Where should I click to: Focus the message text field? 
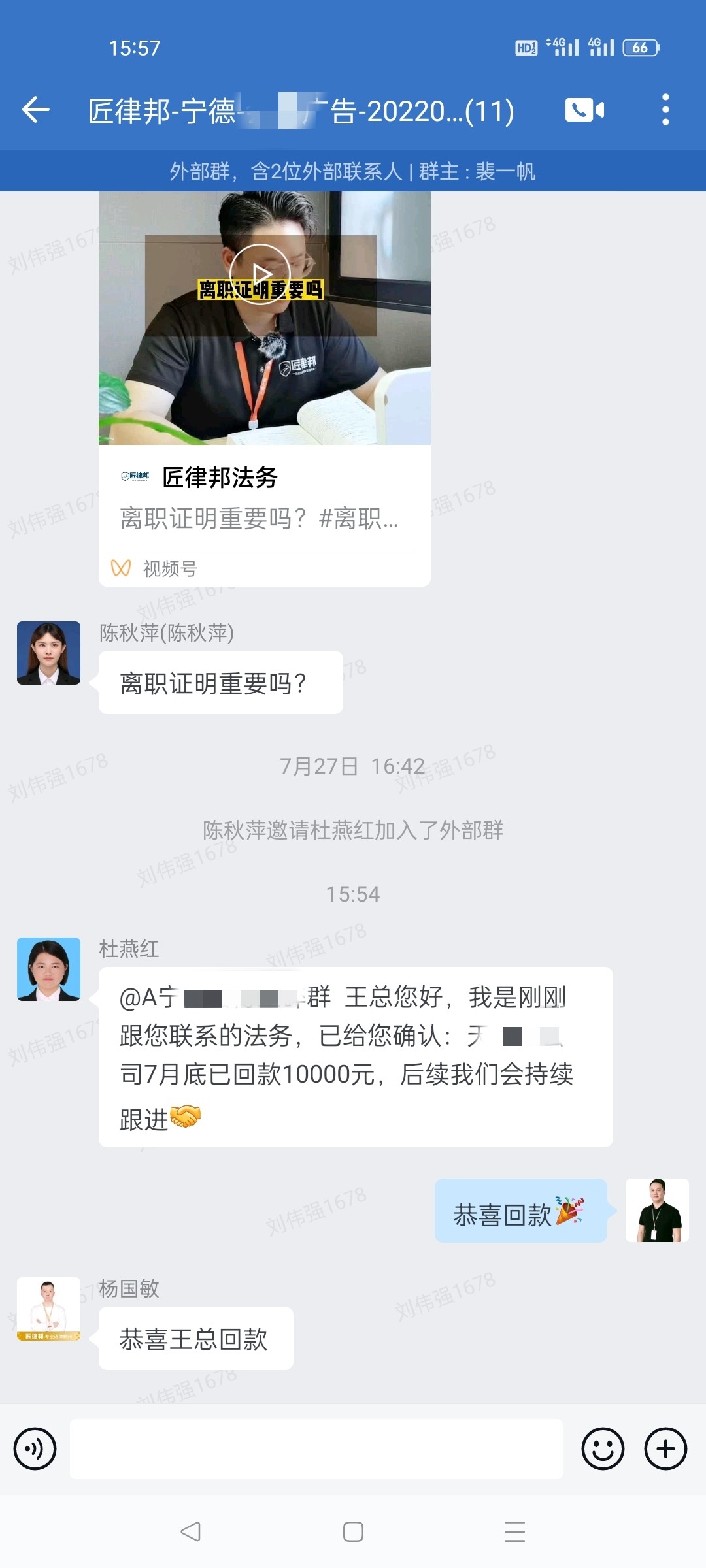click(x=316, y=1448)
